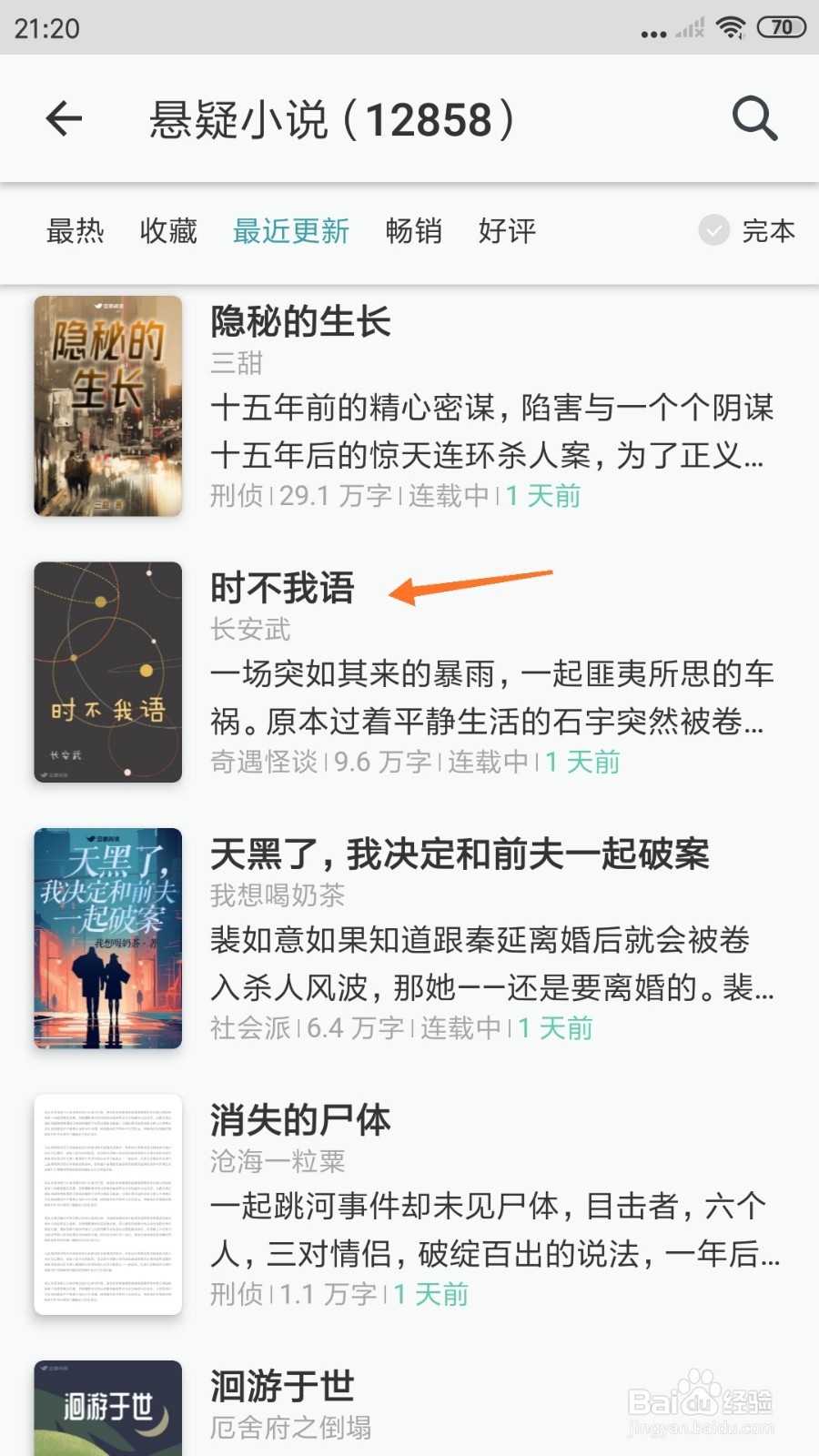Switch to the 最热 sorting tab
819x1456 pixels.
[x=75, y=232]
